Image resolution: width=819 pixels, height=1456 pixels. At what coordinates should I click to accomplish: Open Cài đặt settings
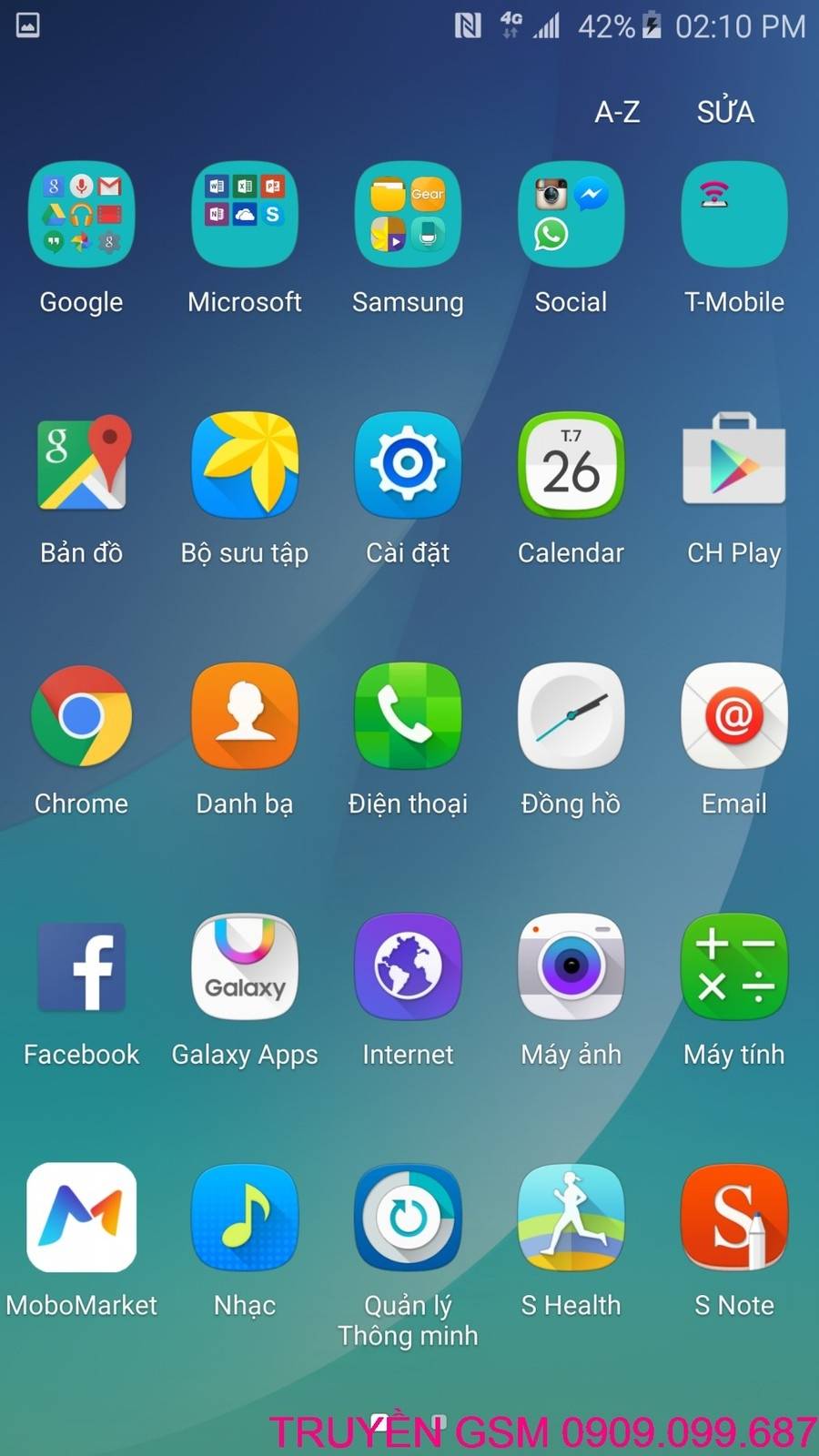408,465
